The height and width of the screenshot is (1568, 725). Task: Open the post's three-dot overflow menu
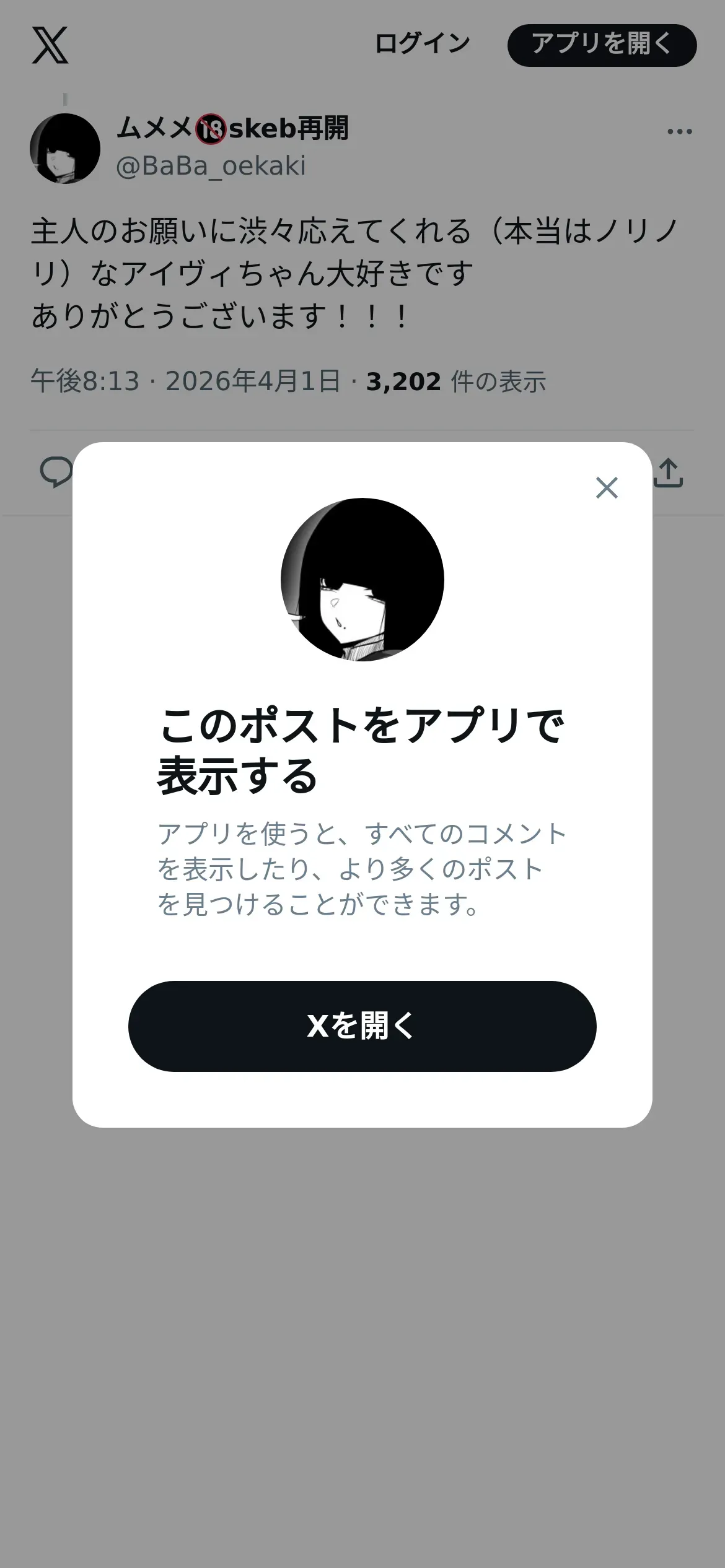[x=679, y=131]
